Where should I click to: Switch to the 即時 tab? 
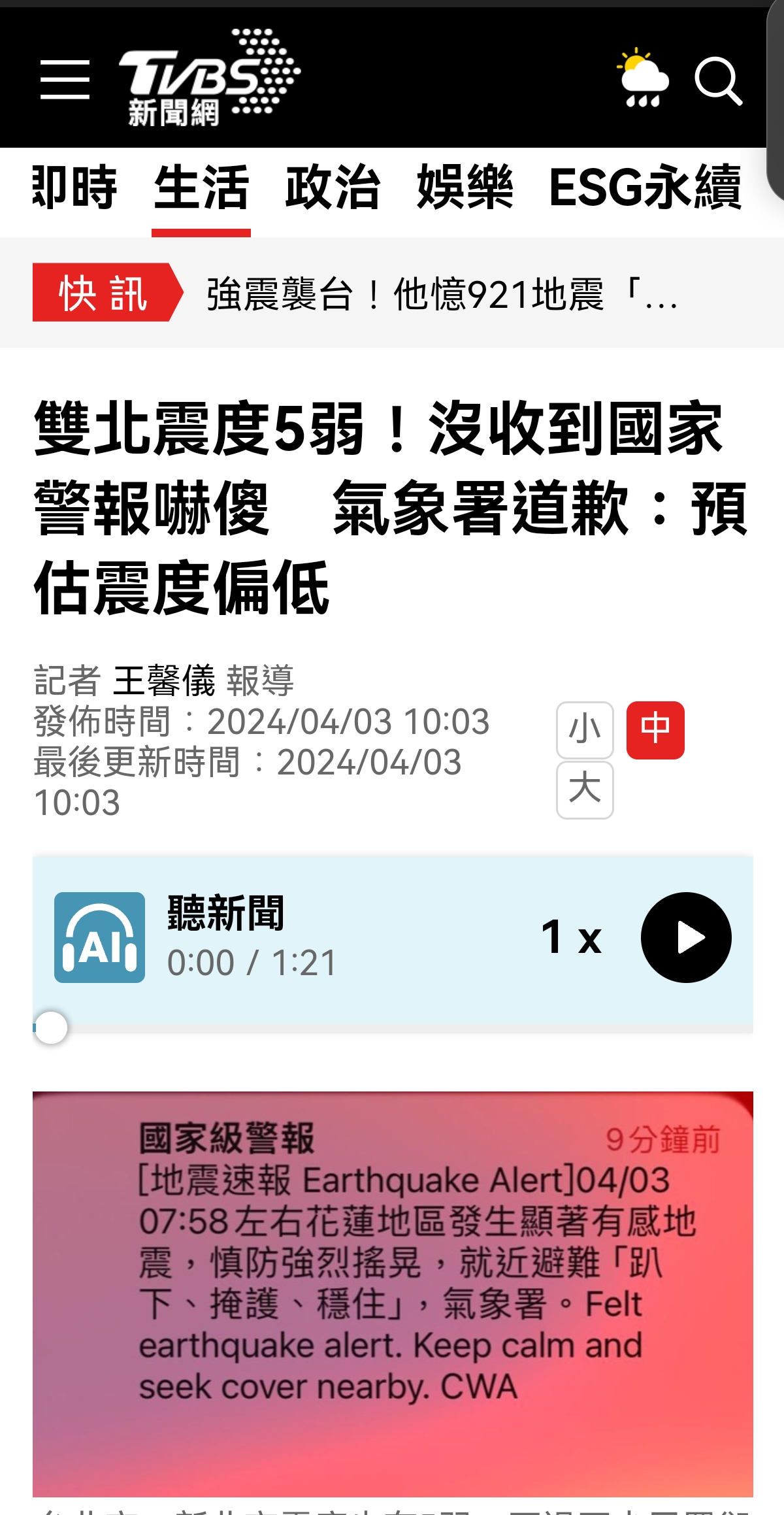[x=74, y=188]
